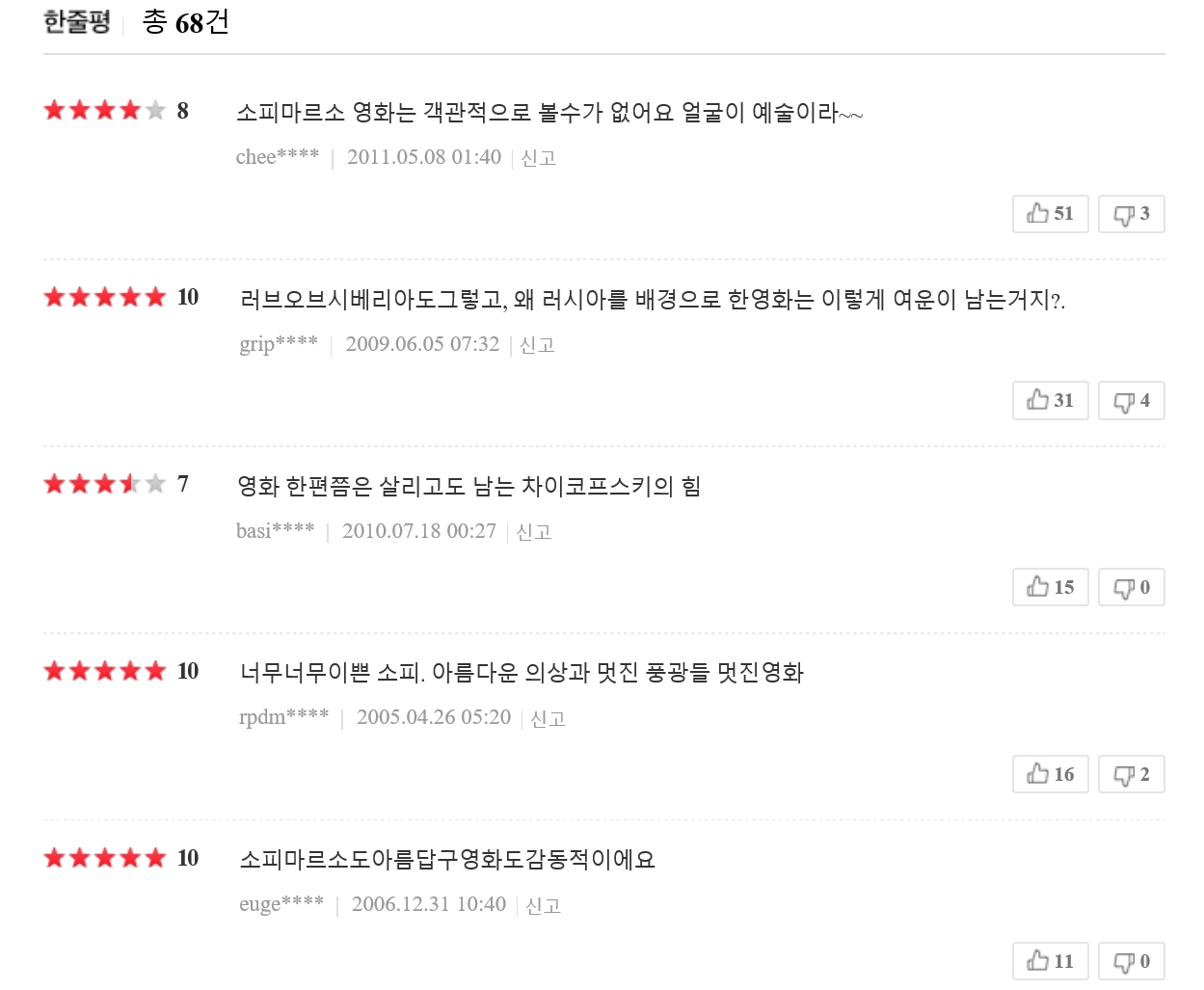Dislike the review by grip****
The image size is (1204, 990).
pyautogui.click(x=1131, y=401)
